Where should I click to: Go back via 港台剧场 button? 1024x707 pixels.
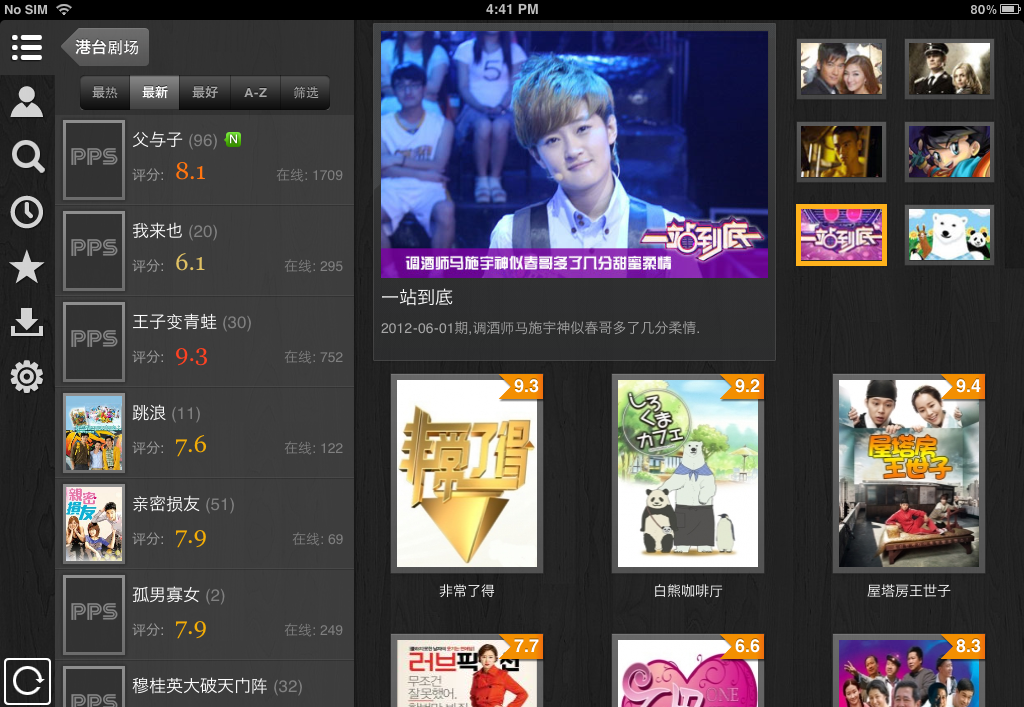point(106,47)
